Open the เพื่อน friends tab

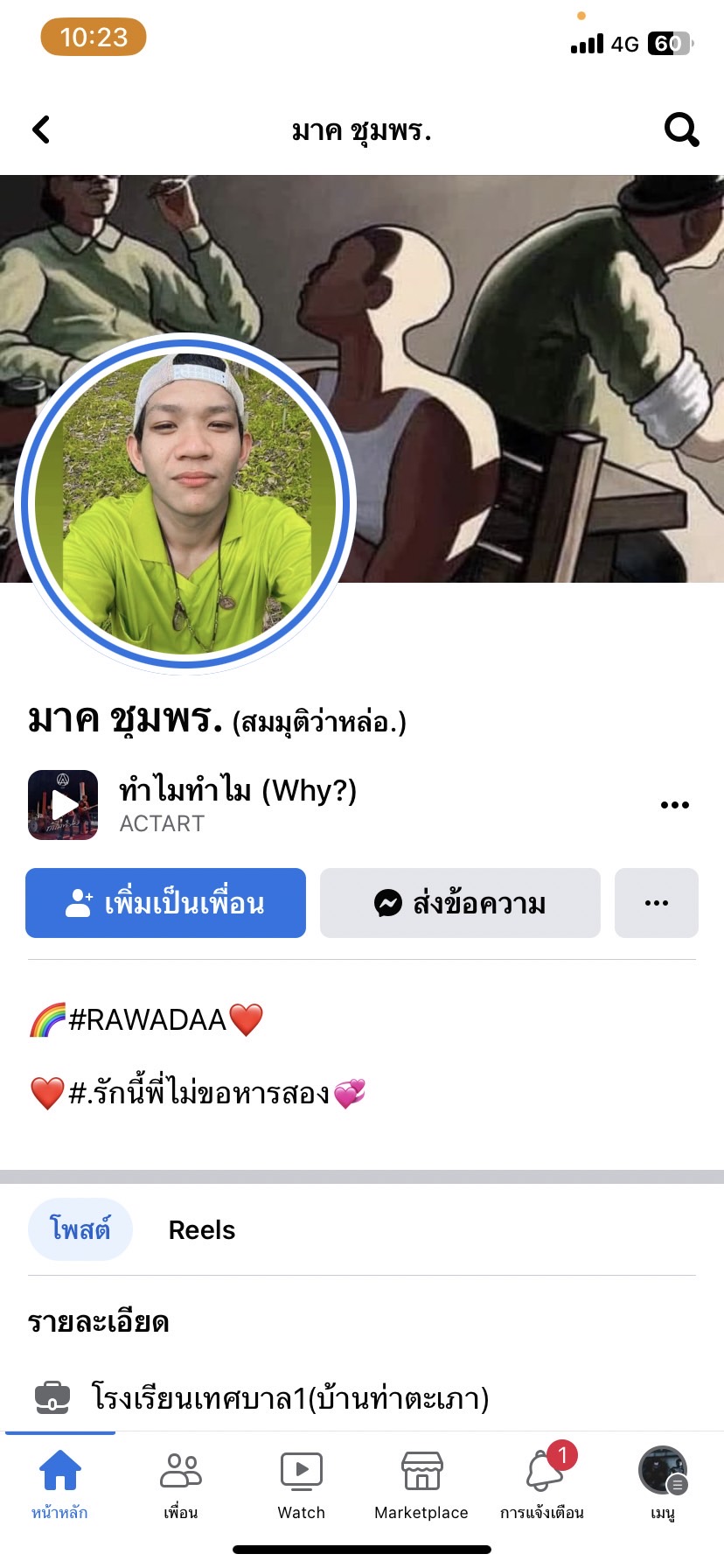pos(181,1480)
